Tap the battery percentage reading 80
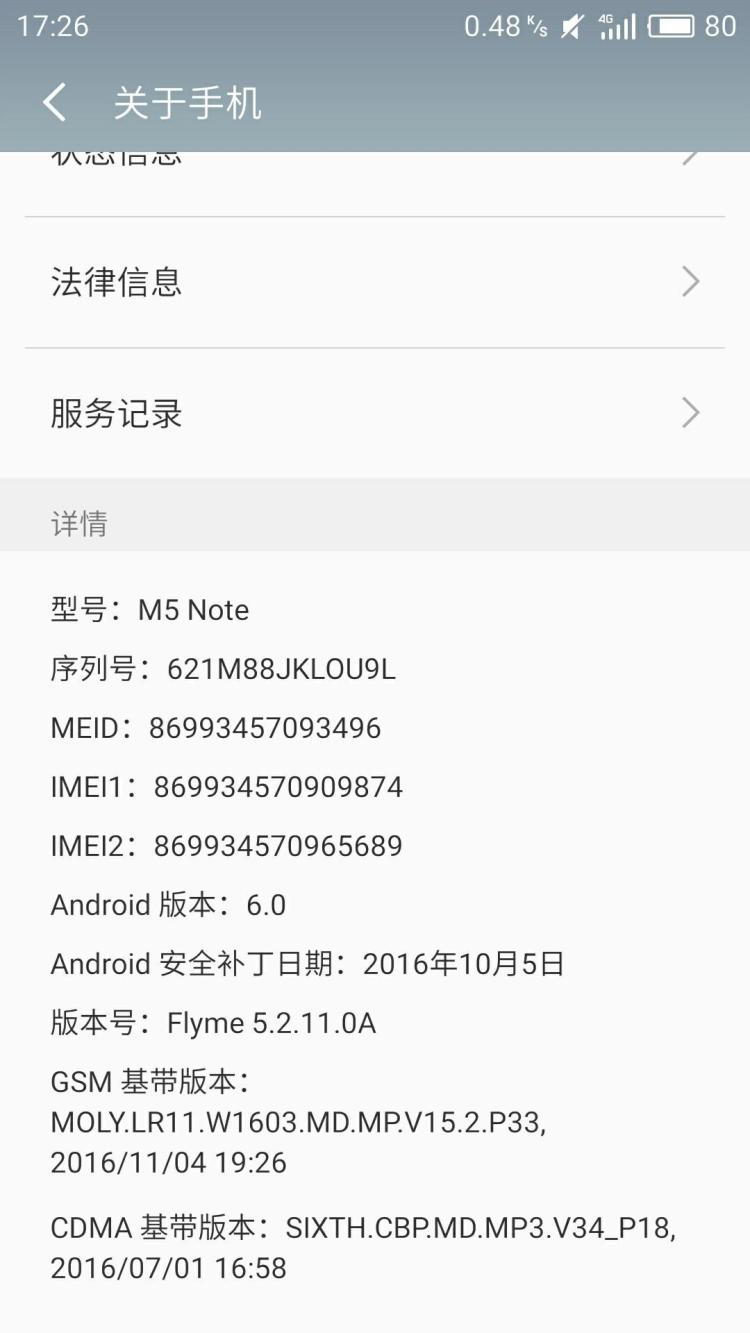 click(724, 27)
